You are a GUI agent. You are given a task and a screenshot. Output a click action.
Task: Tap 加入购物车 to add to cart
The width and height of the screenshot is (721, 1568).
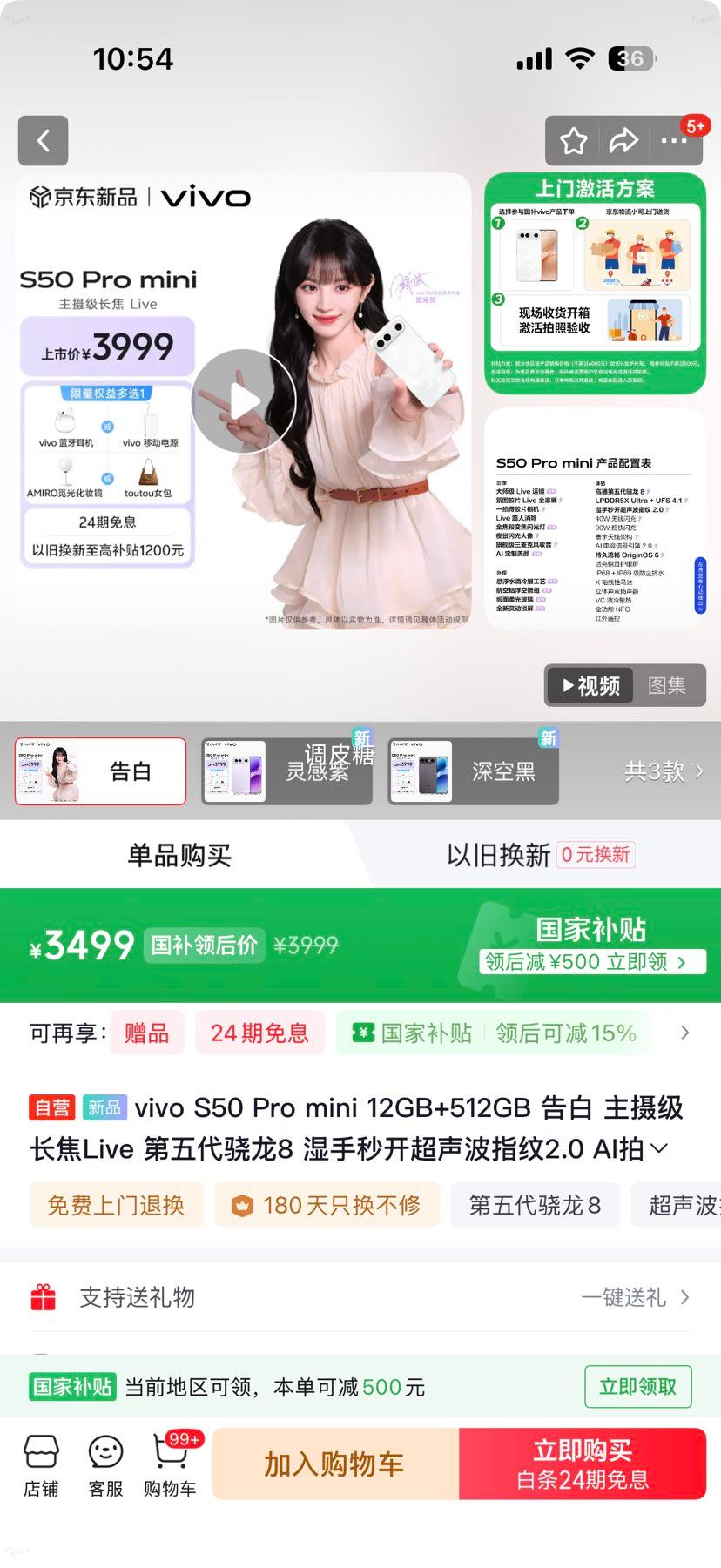(334, 1464)
